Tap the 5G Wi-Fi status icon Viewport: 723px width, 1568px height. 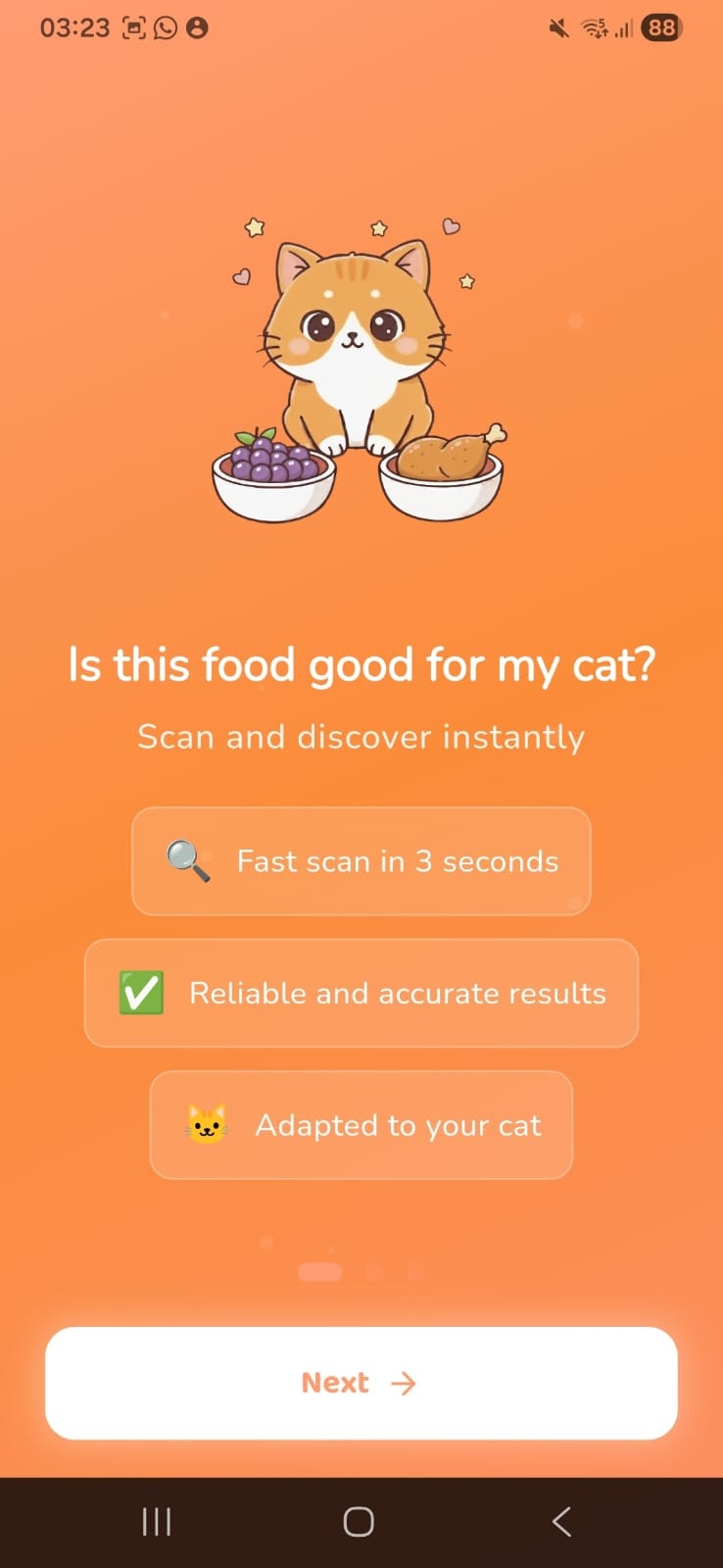coord(594,27)
